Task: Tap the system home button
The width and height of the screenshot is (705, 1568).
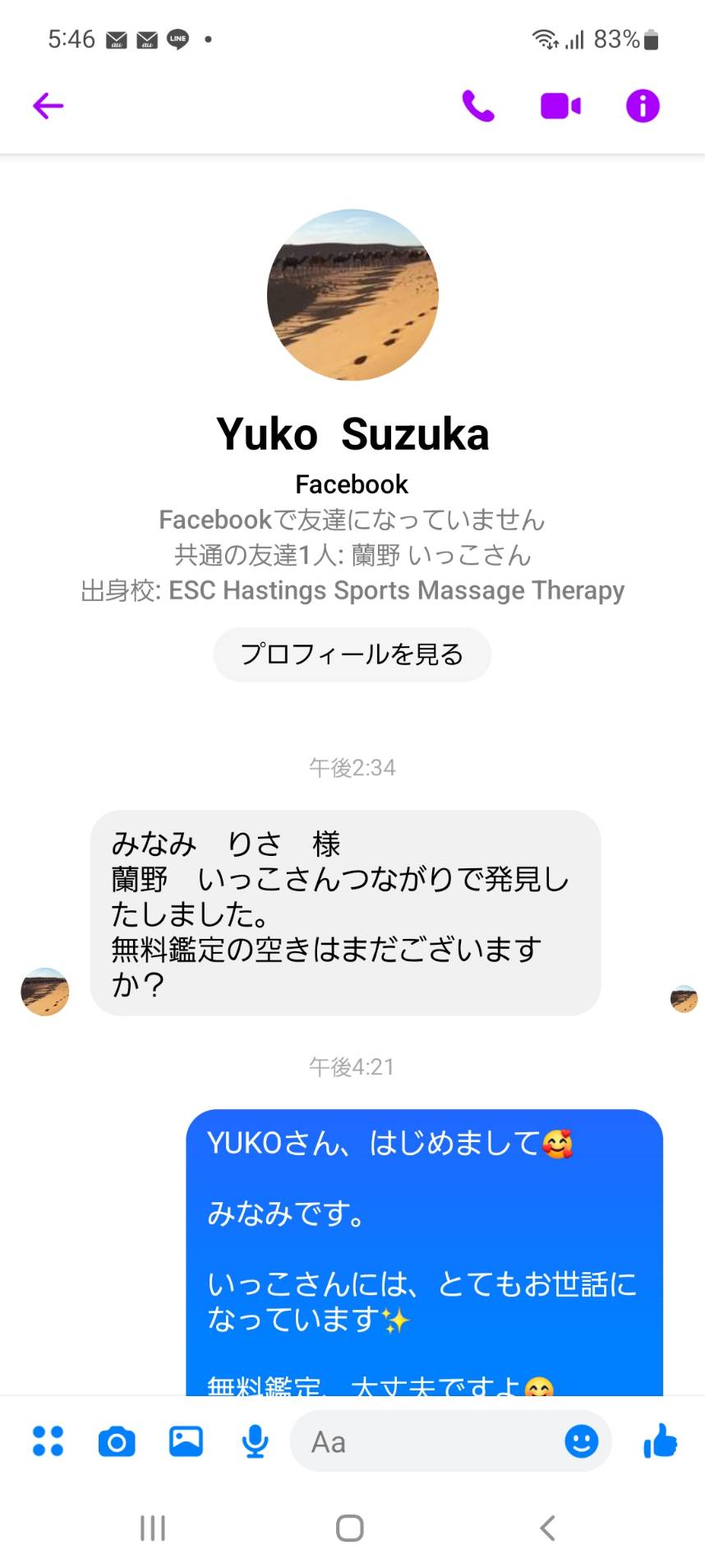Action: [350, 1529]
